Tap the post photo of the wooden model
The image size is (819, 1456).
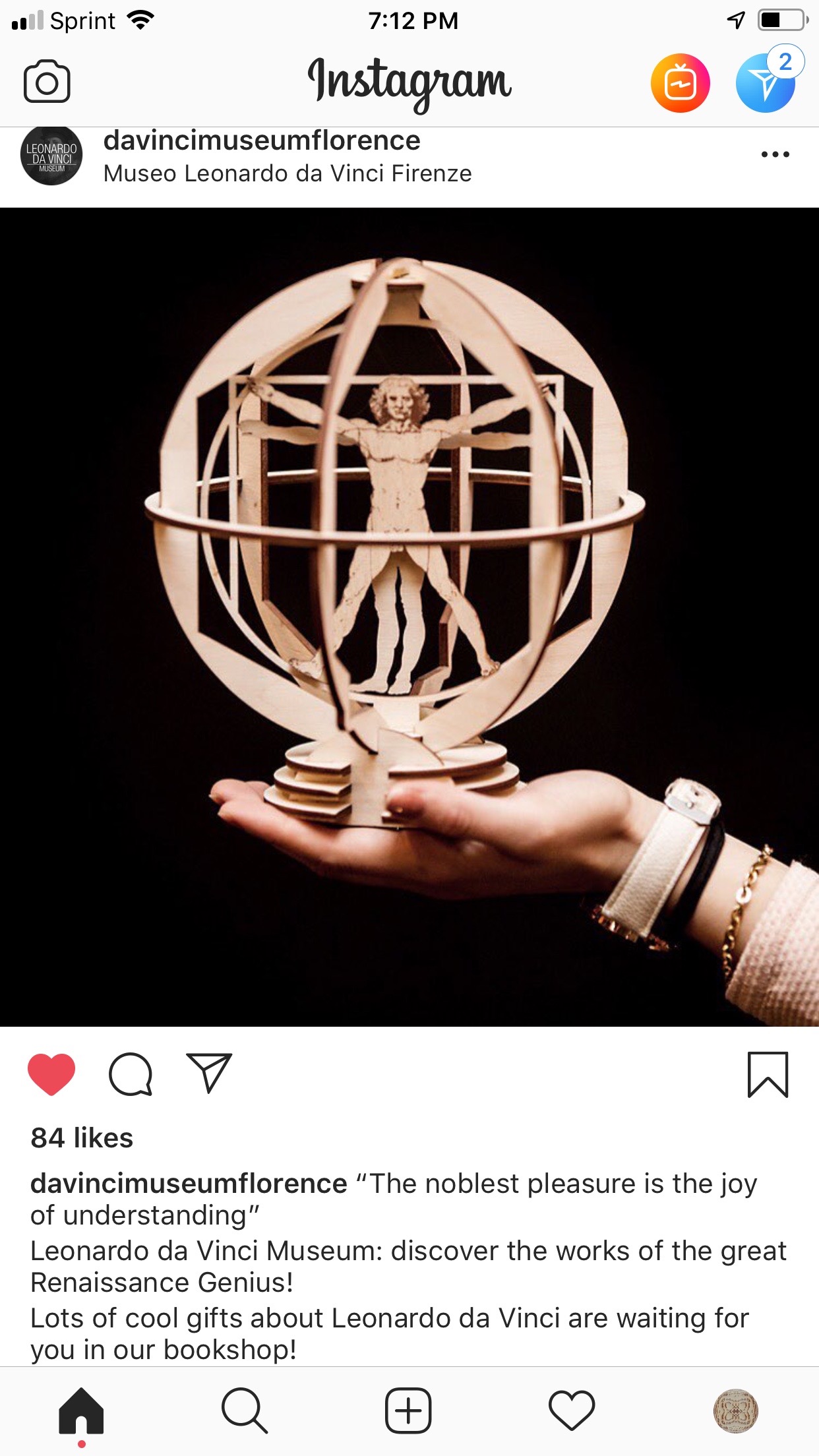point(409,617)
